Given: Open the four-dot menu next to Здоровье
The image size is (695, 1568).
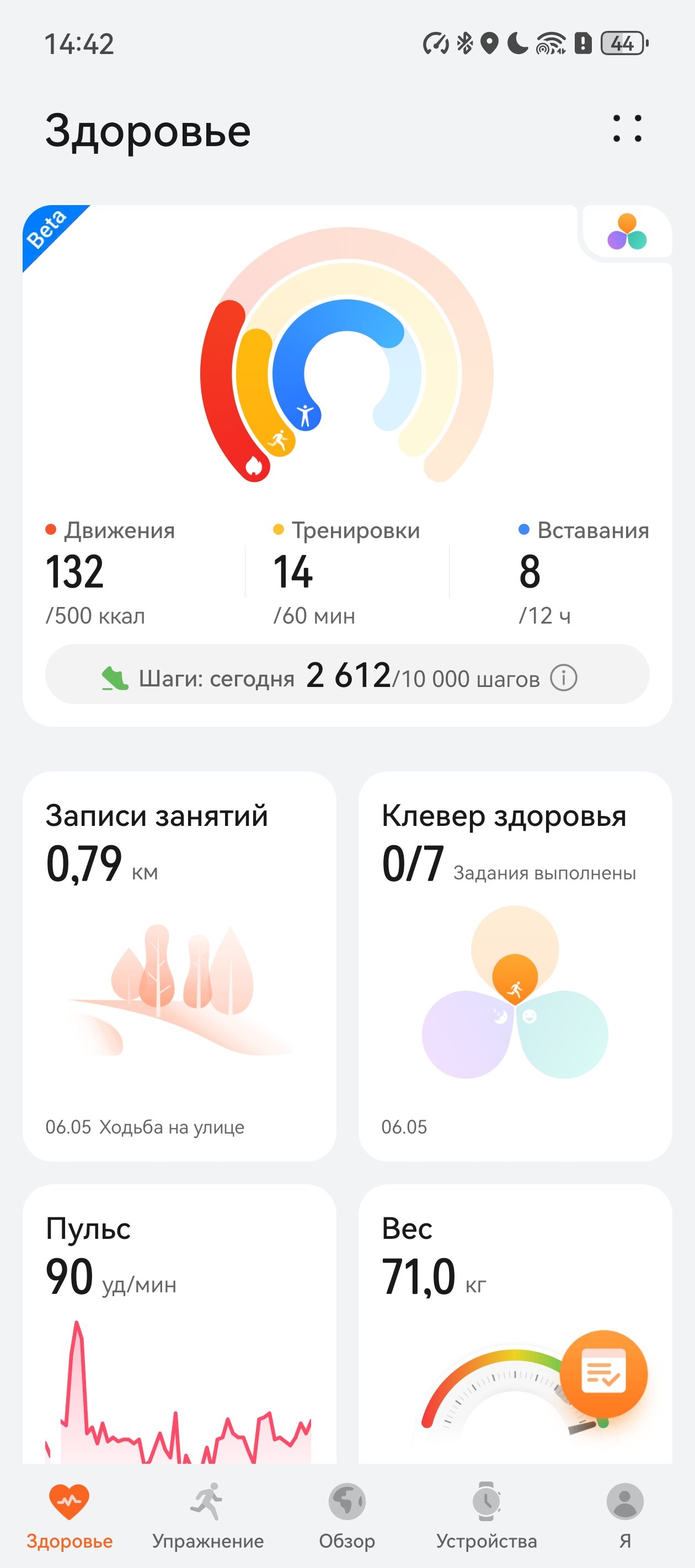Looking at the screenshot, I should click(x=627, y=128).
